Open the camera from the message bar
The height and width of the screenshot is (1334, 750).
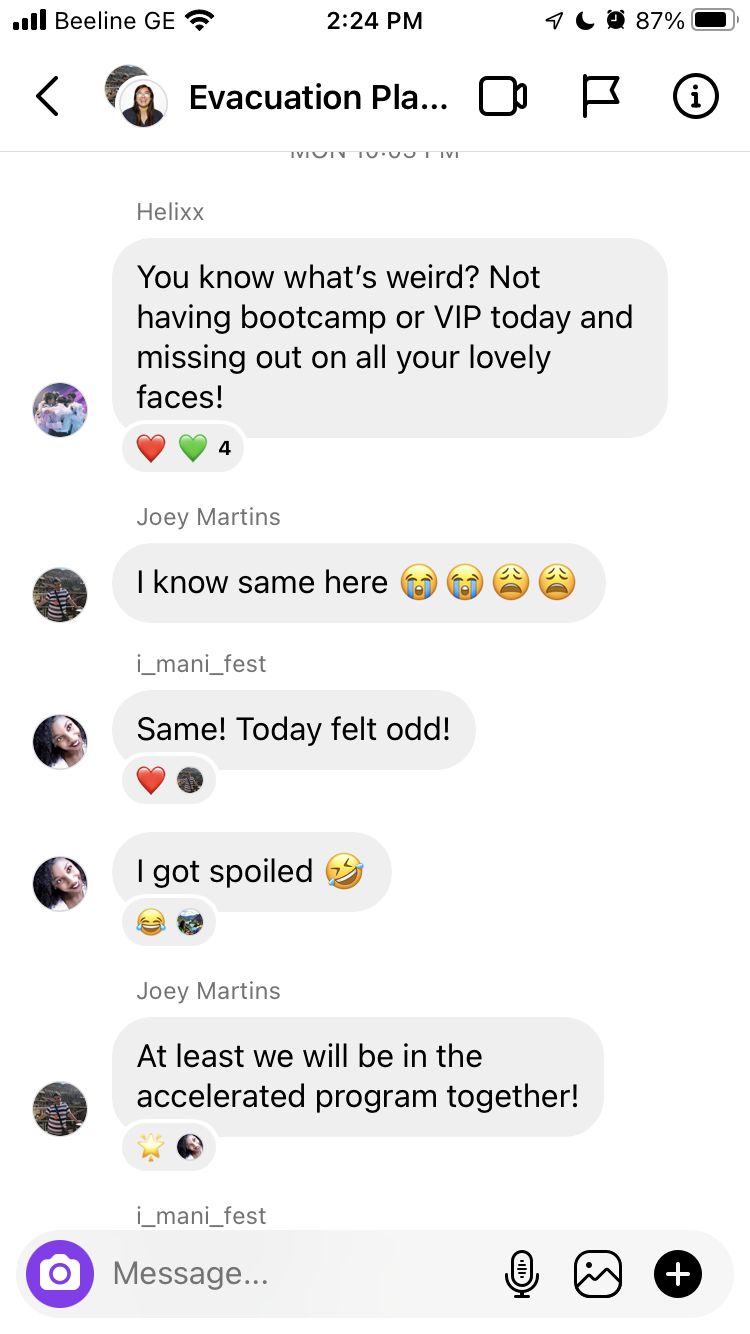click(60, 1274)
